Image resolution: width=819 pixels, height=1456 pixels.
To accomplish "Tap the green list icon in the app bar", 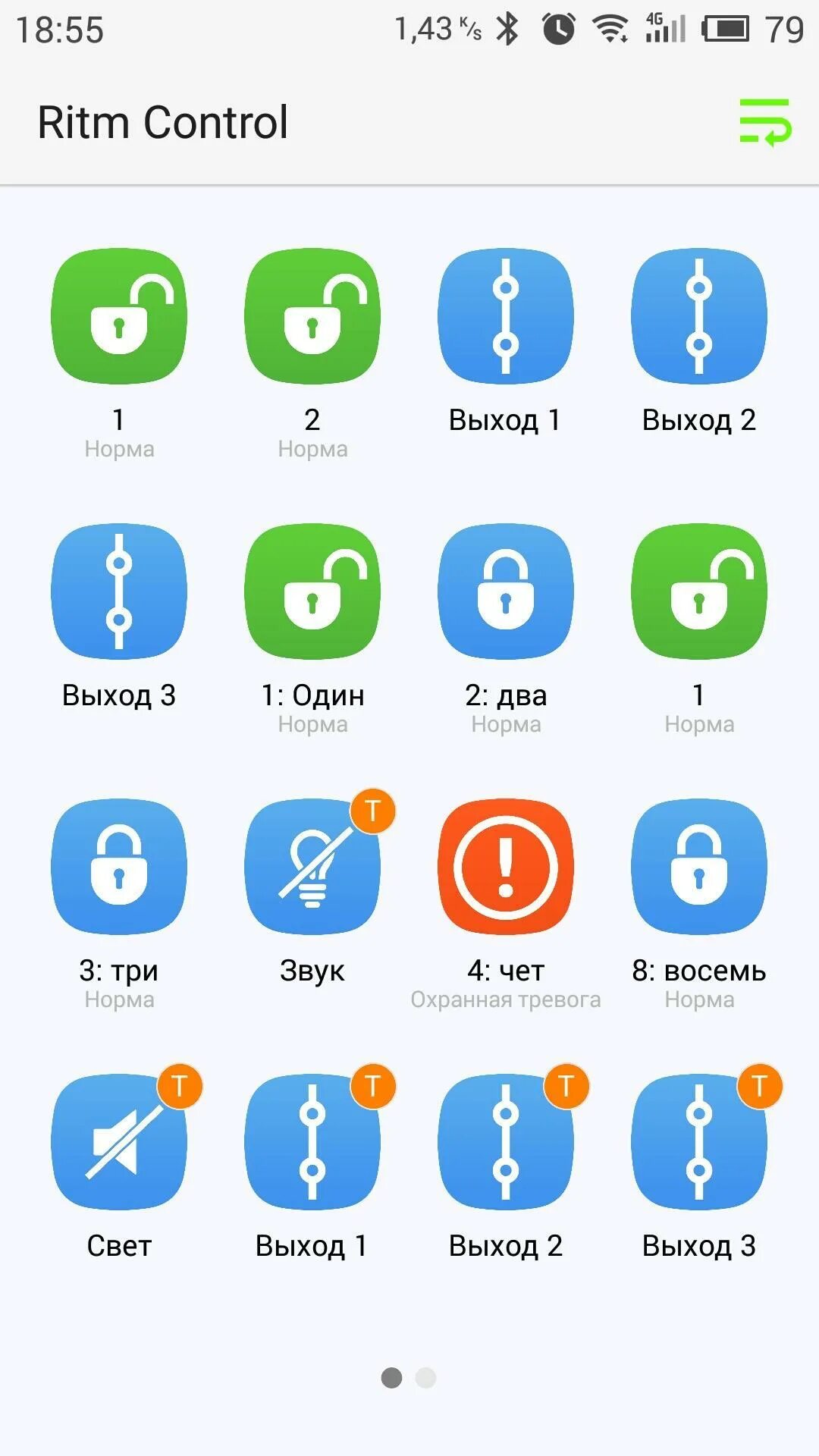I will tap(765, 122).
